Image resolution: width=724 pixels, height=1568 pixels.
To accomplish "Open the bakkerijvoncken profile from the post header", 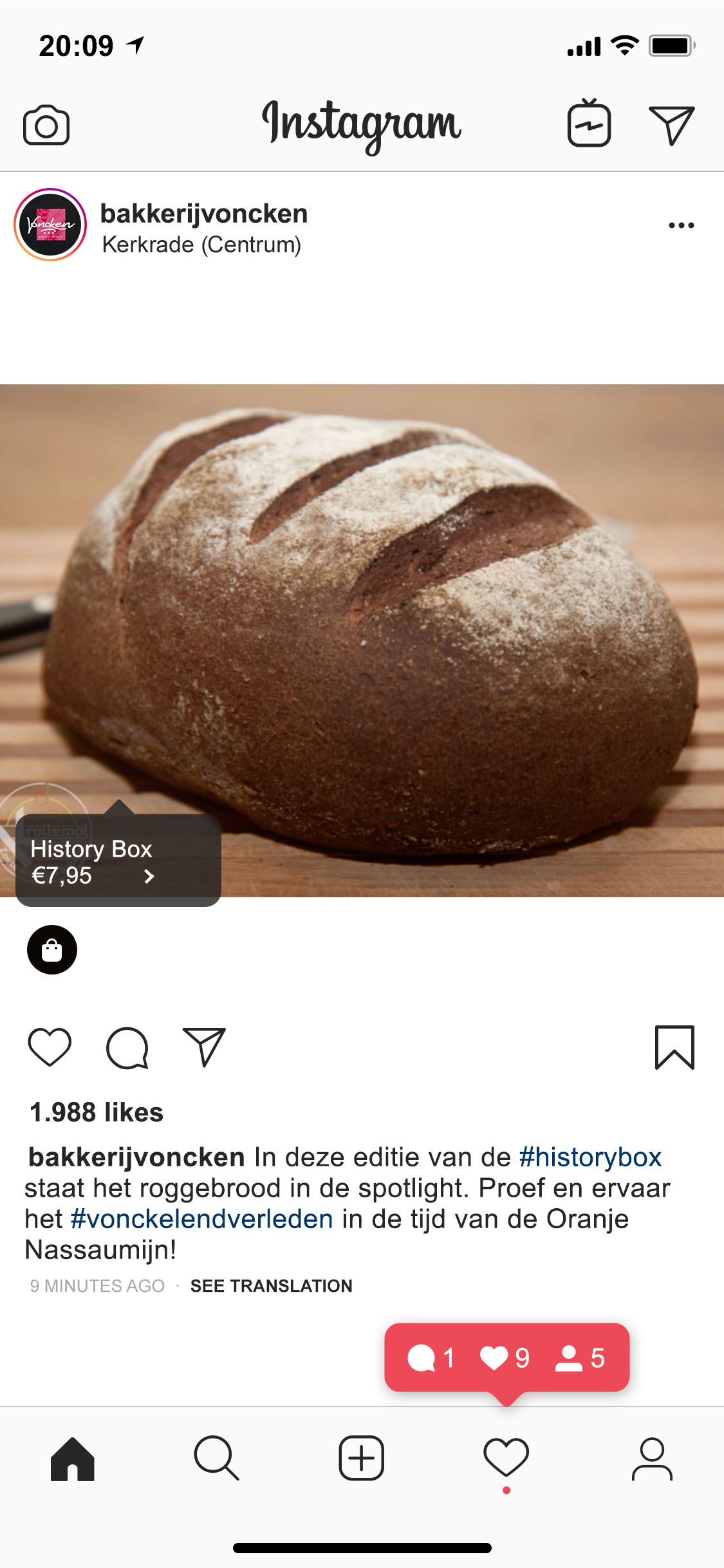I will [204, 214].
